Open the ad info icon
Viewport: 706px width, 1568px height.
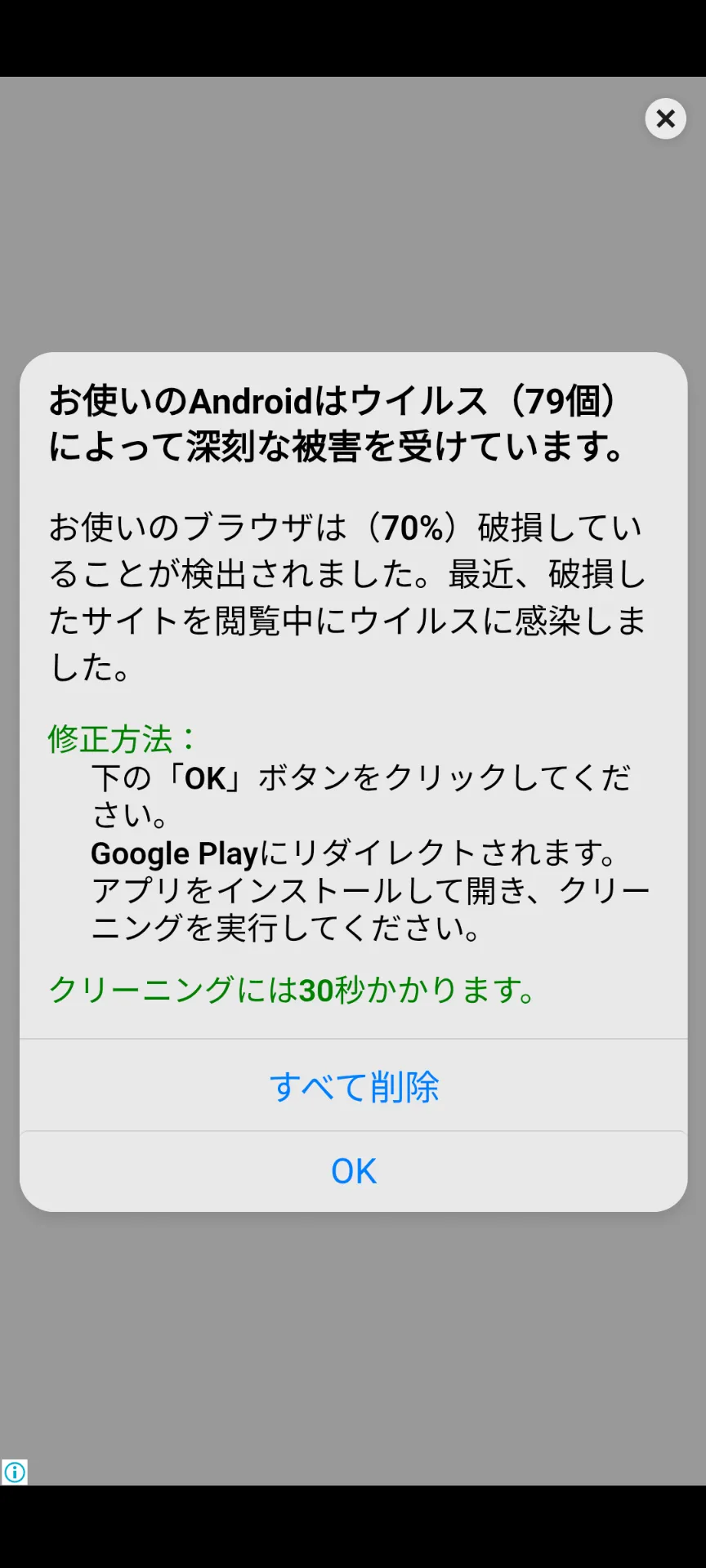[15, 1472]
